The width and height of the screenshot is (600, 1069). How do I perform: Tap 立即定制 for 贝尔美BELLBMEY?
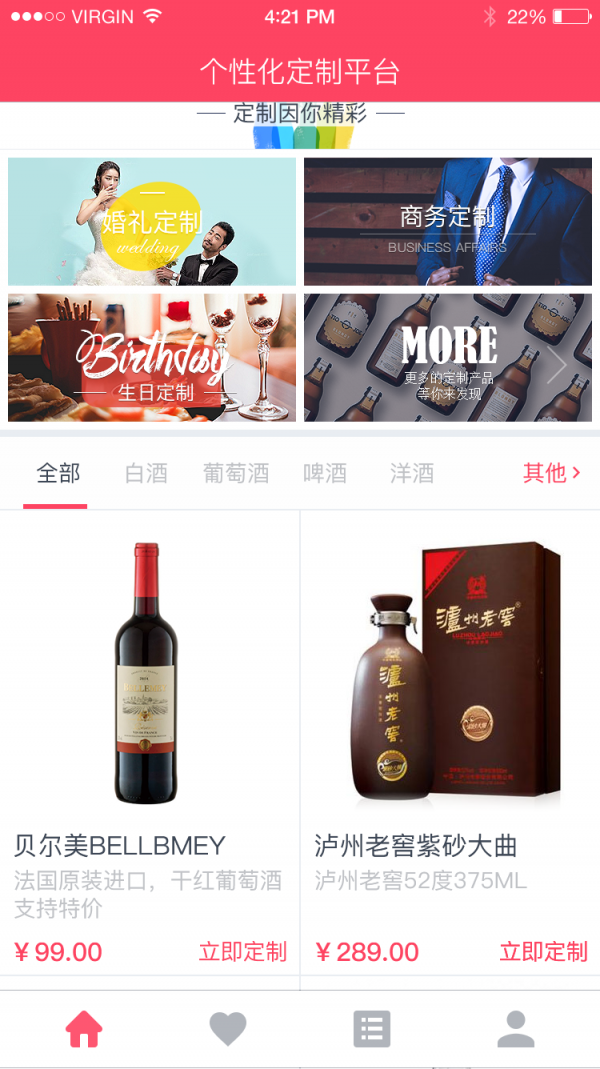pyautogui.click(x=243, y=951)
